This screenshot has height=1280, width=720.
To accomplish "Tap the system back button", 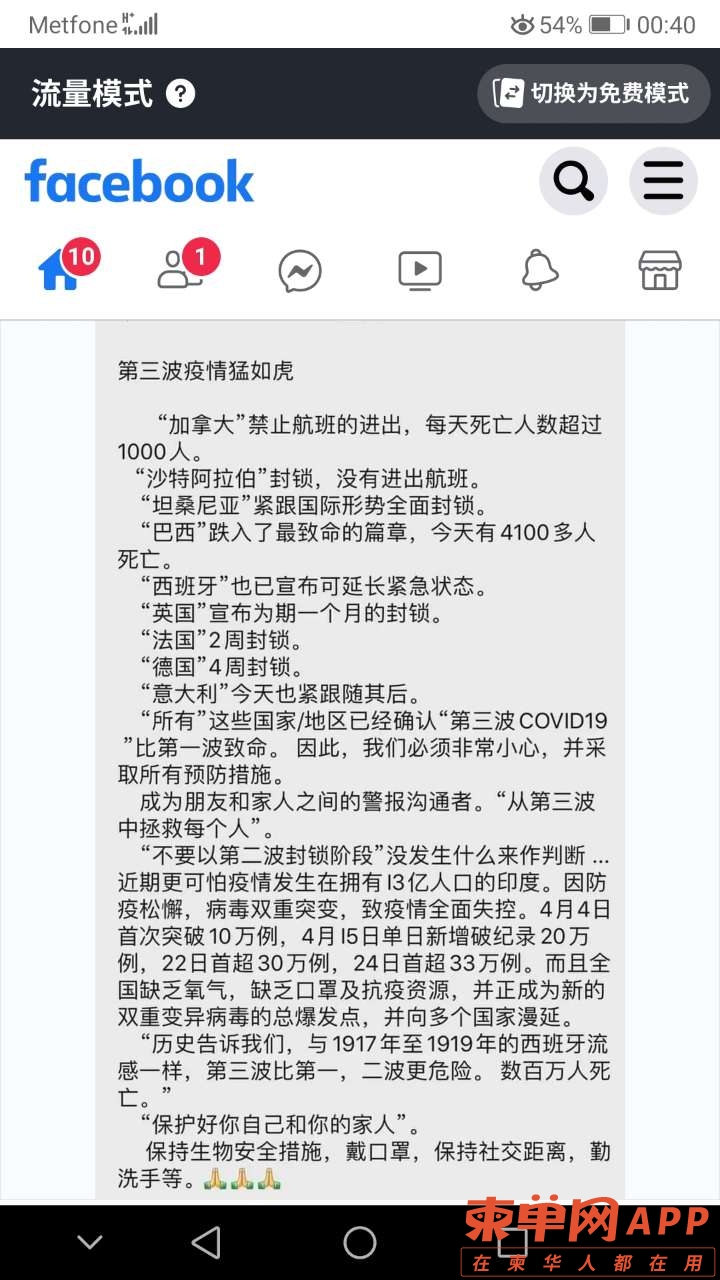I will pos(206,1243).
